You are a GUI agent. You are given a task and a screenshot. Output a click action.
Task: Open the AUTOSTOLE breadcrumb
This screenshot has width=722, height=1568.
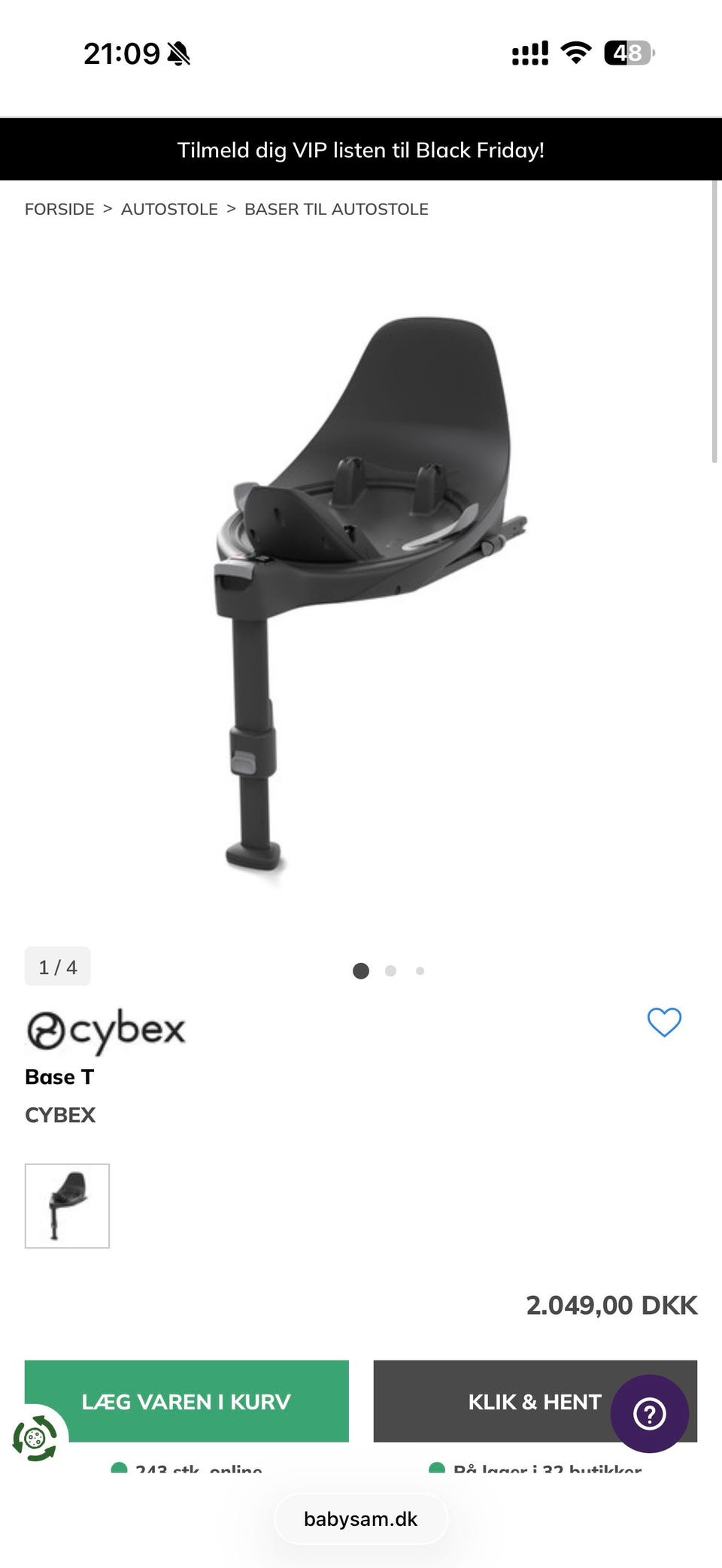169,209
